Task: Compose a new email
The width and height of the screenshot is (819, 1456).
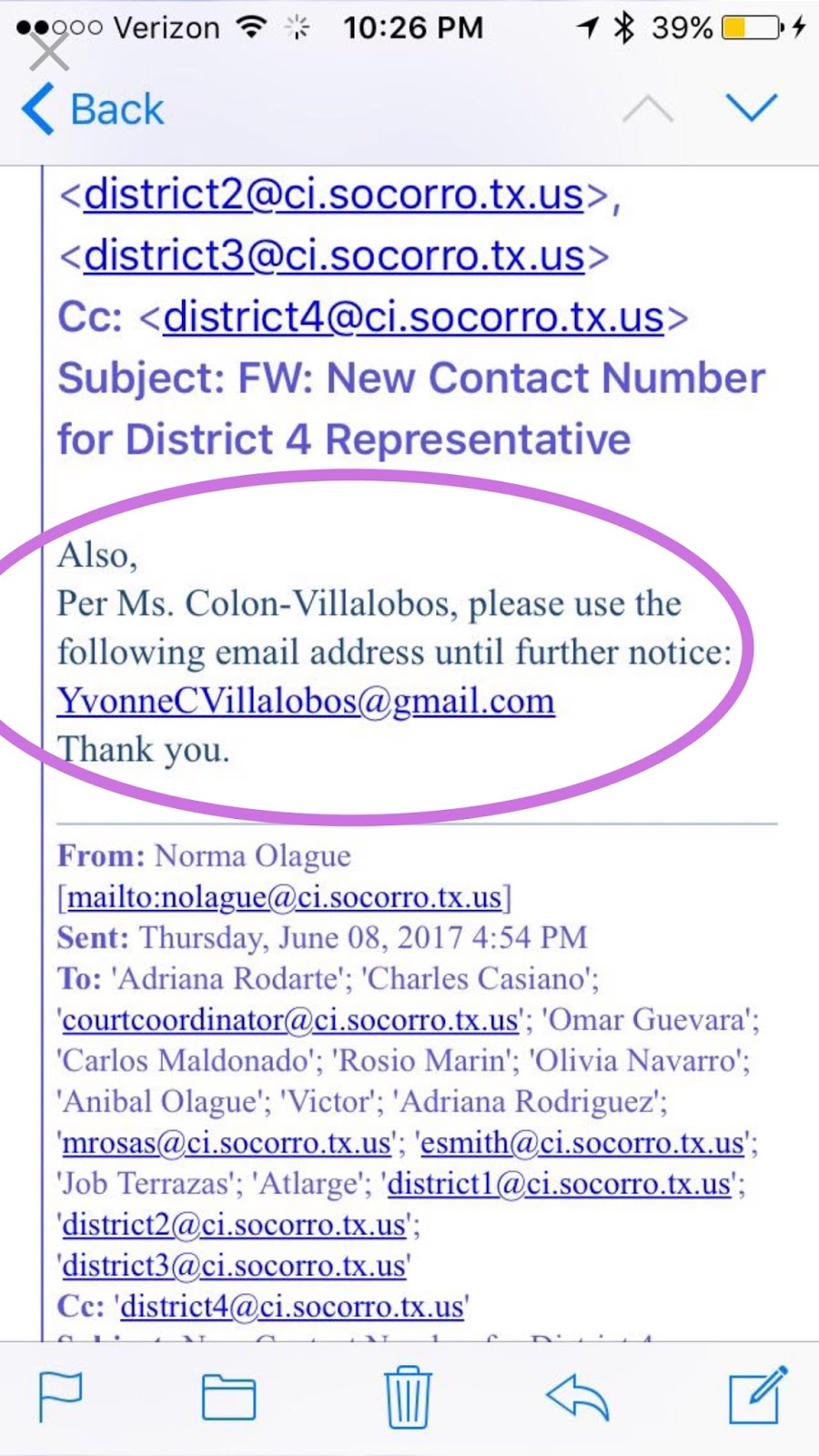Action: click(756, 1395)
